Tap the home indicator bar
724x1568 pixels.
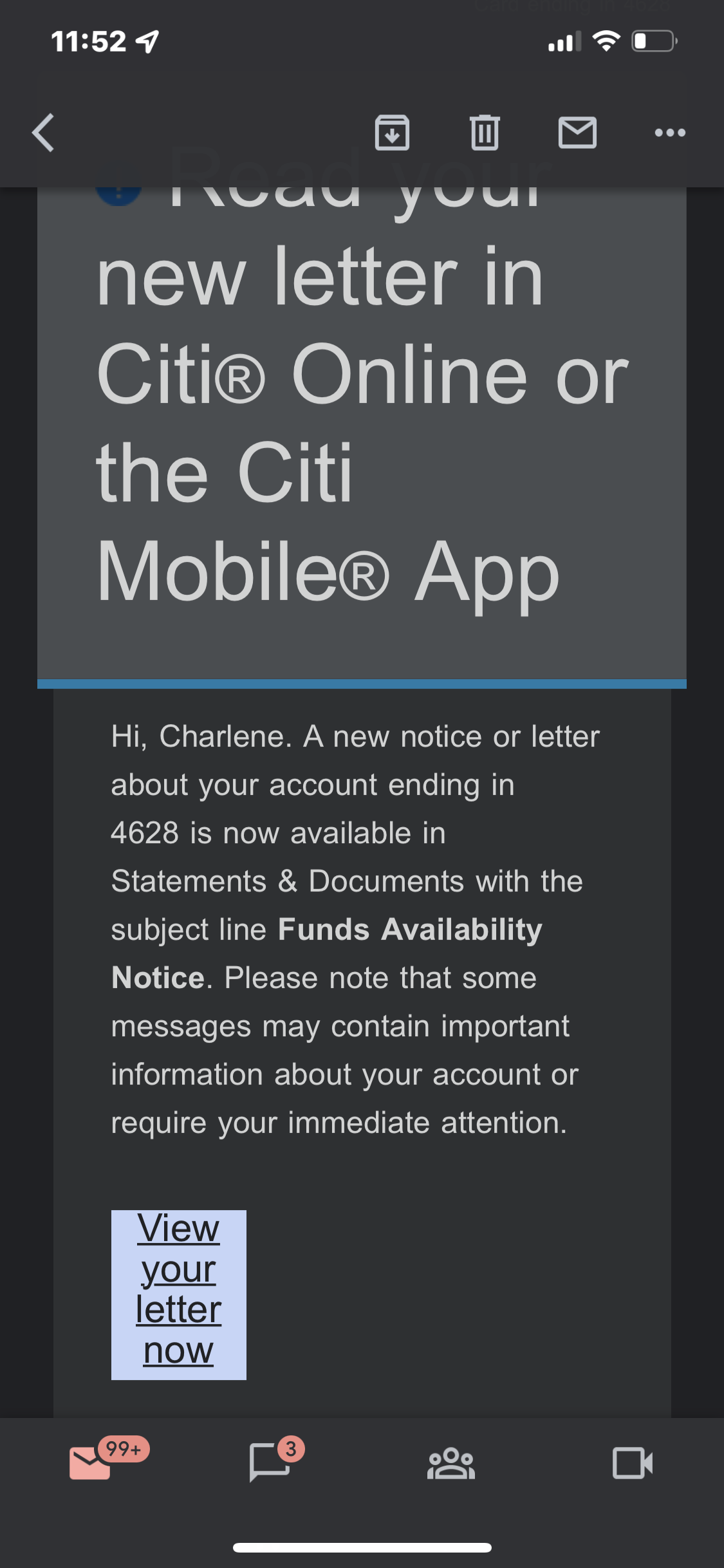point(362,1547)
